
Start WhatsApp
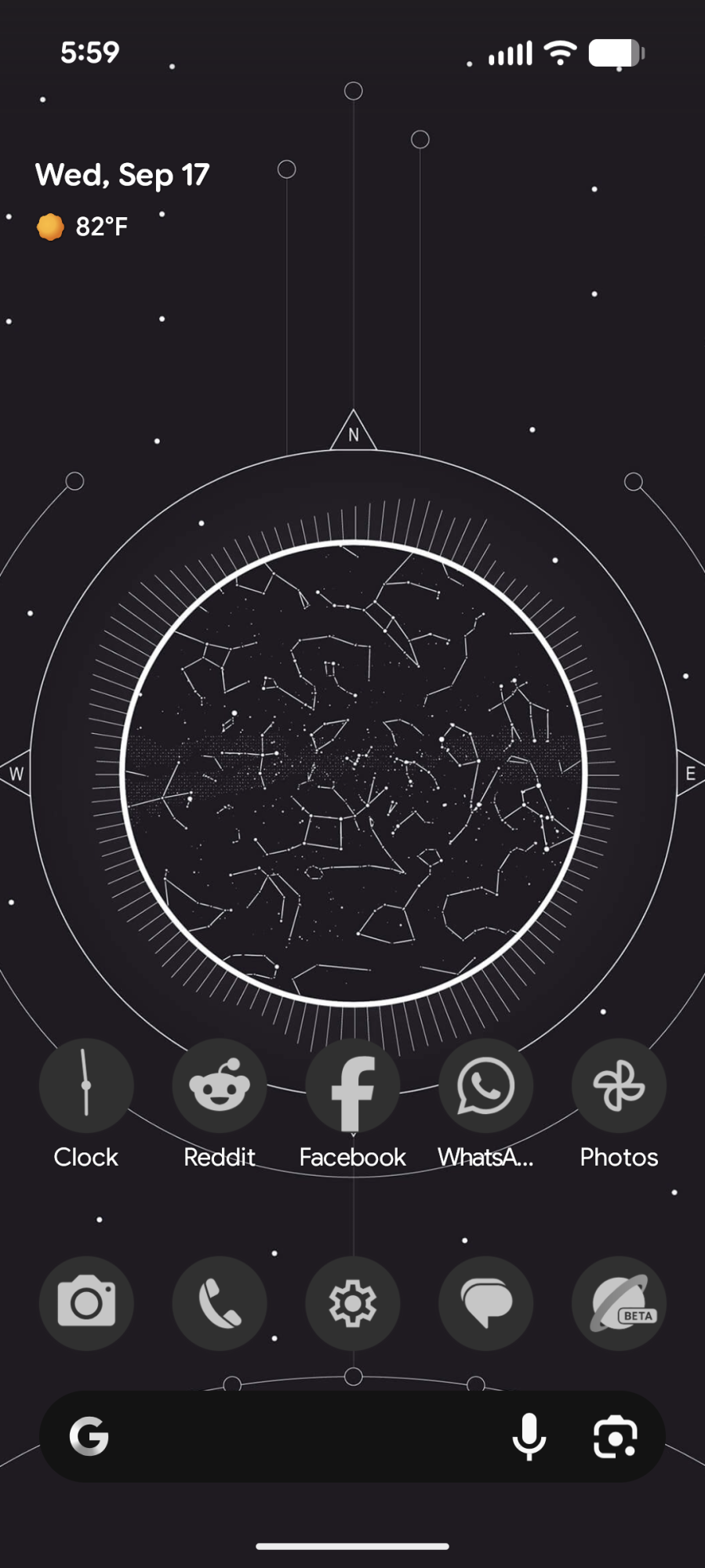(x=485, y=1084)
